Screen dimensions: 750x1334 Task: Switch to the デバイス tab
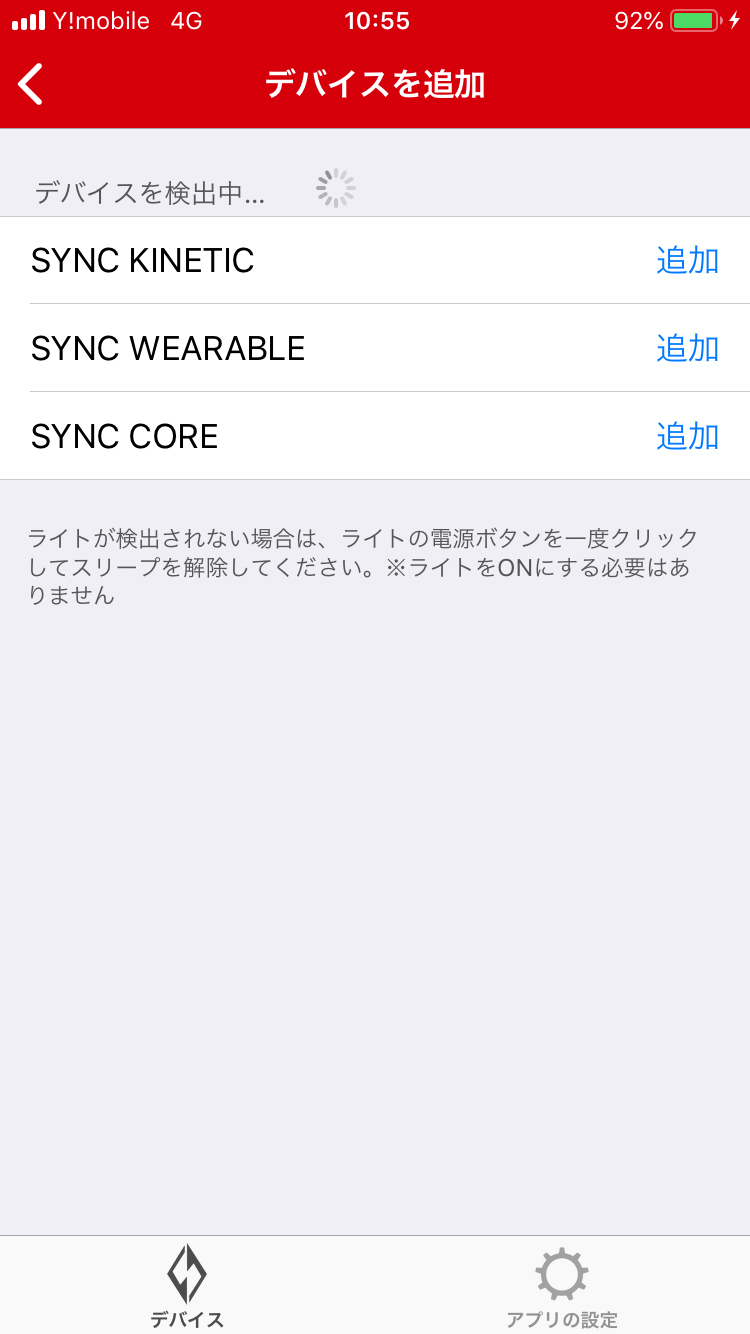(187, 1286)
